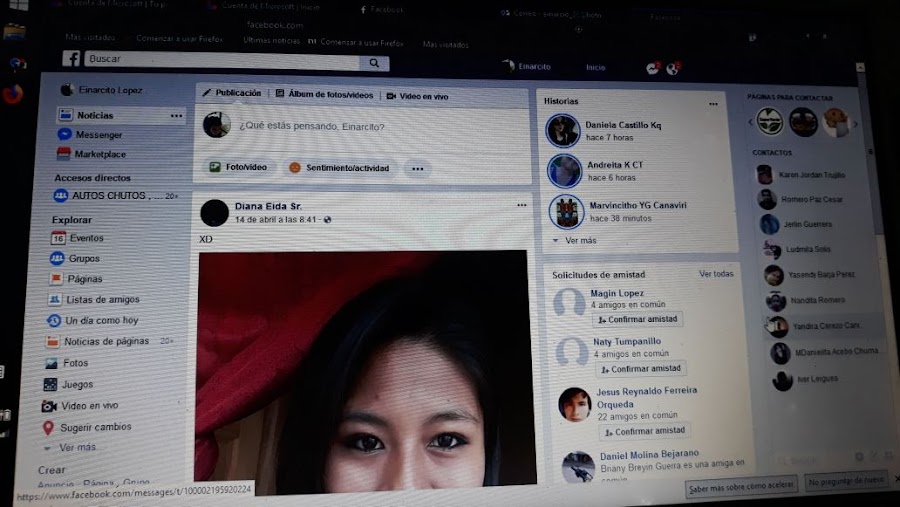Open Ver todas friend requests

click(x=716, y=274)
